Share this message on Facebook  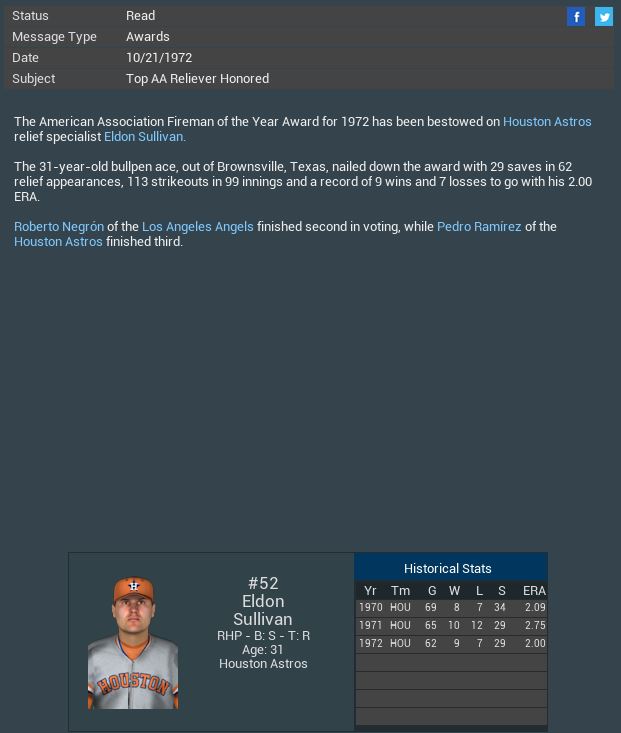576,16
